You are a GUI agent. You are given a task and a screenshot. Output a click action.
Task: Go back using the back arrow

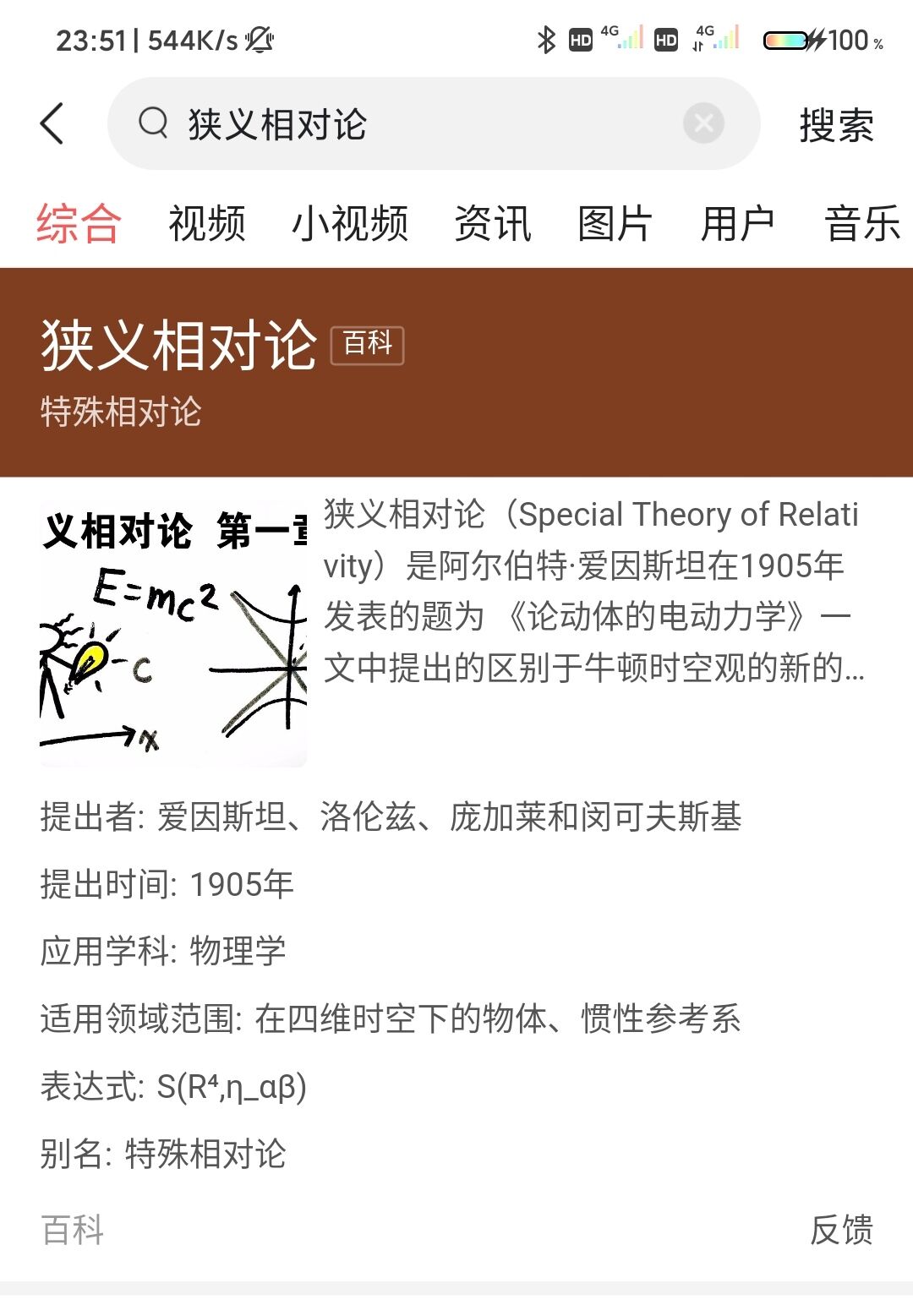tap(52, 124)
